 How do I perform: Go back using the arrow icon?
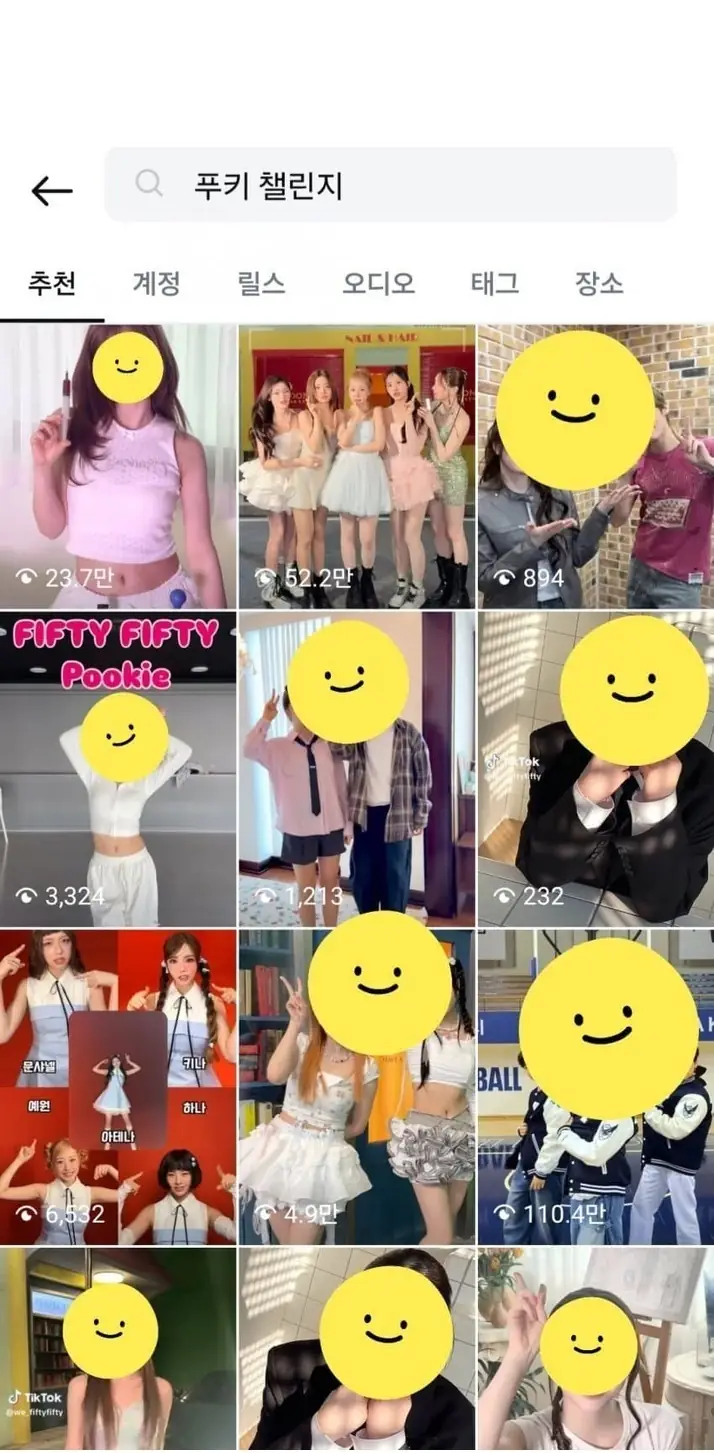pyautogui.click(x=52, y=189)
